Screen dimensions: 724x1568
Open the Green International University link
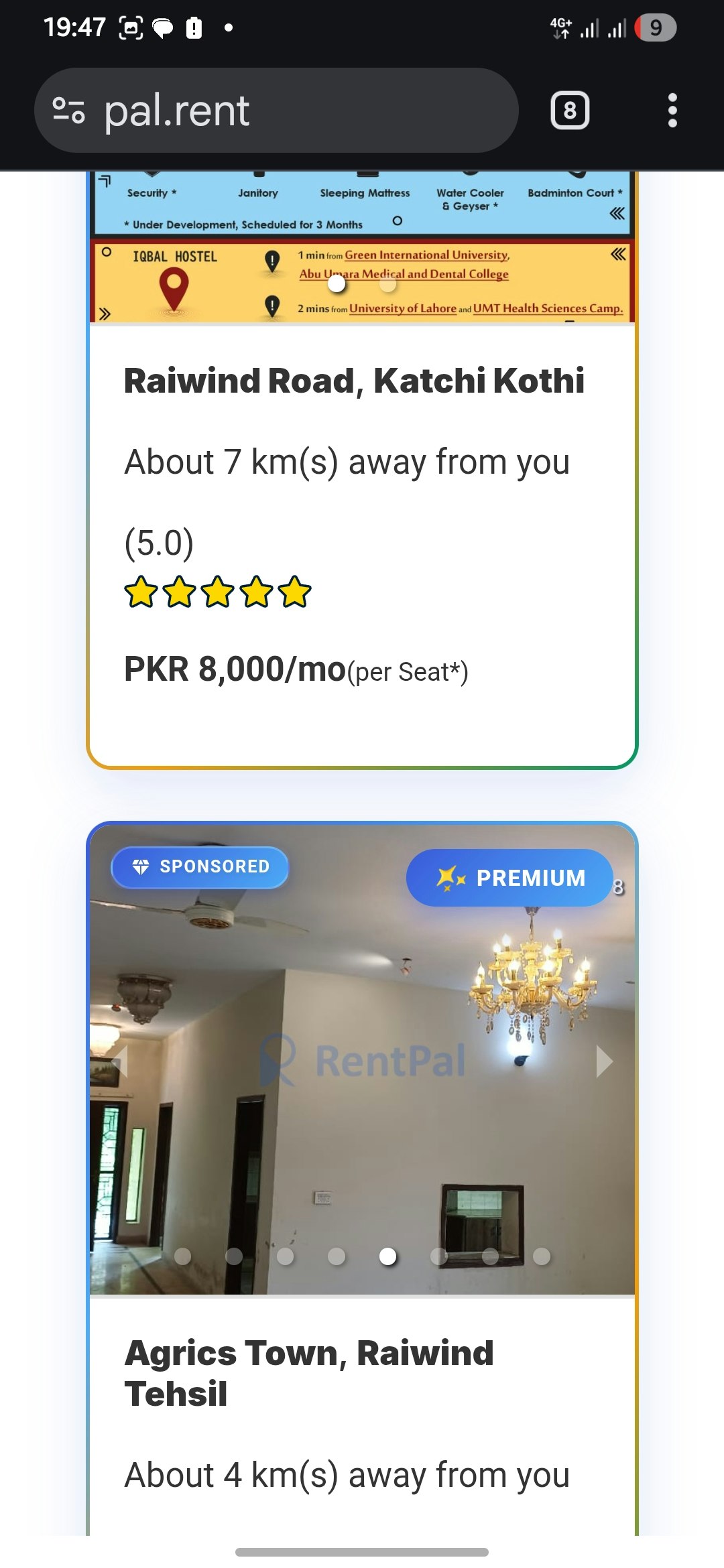(427, 255)
